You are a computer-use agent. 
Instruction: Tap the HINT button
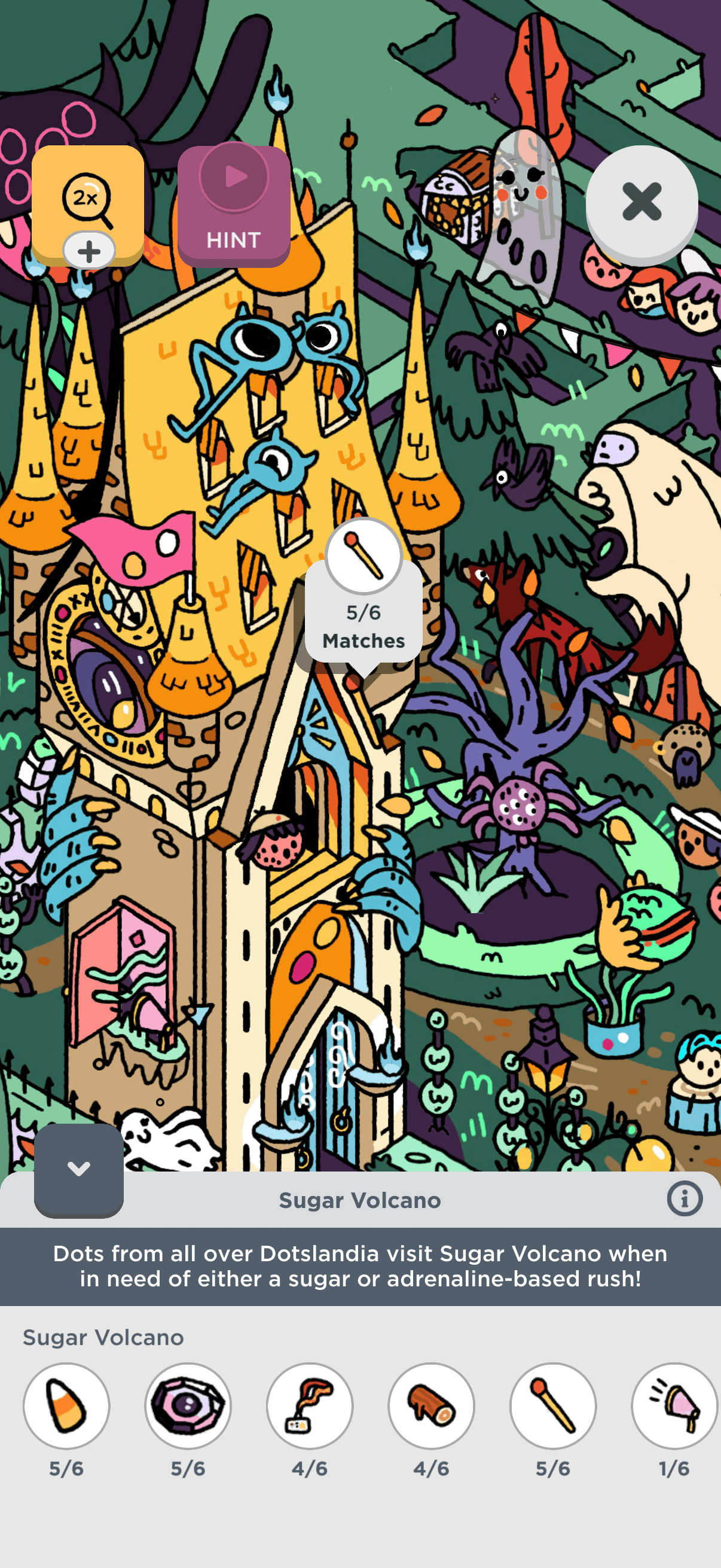pyautogui.click(x=234, y=206)
